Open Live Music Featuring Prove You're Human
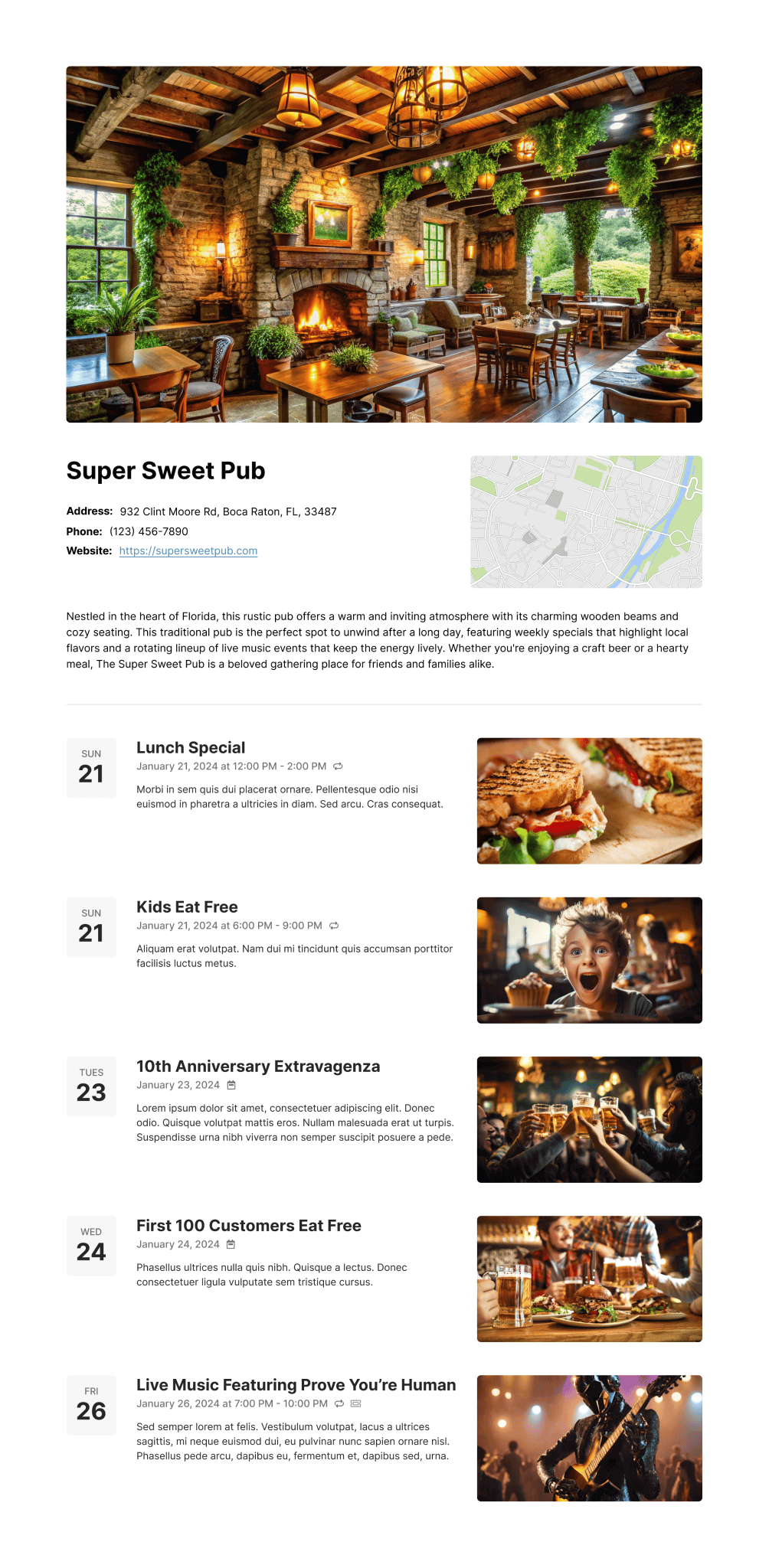Image resolution: width=769 pixels, height=1568 pixels. click(296, 1385)
